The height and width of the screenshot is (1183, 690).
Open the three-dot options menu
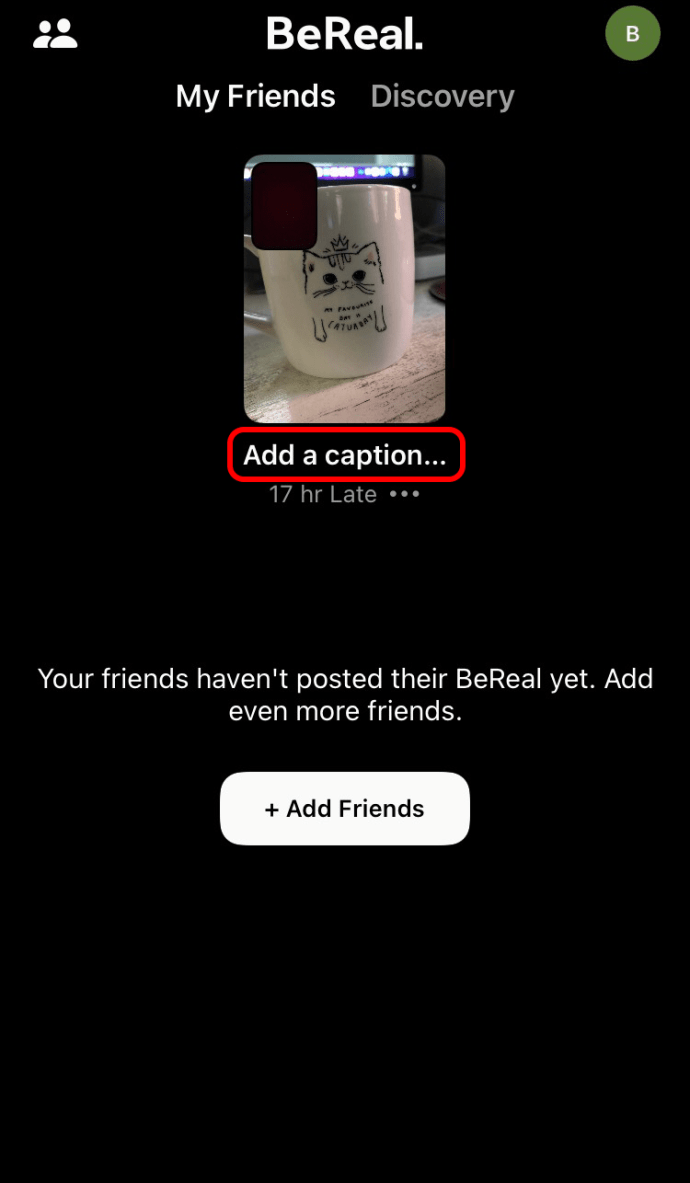(405, 495)
